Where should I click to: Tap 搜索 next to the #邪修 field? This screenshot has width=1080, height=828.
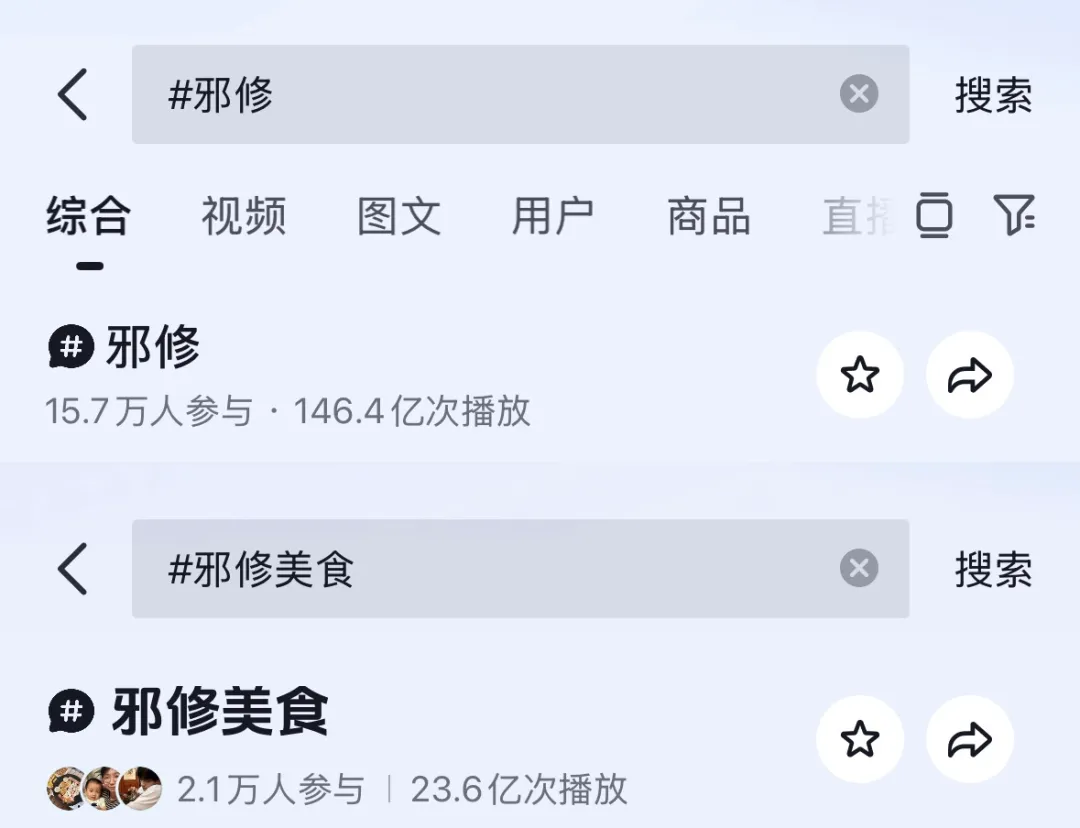click(x=992, y=95)
